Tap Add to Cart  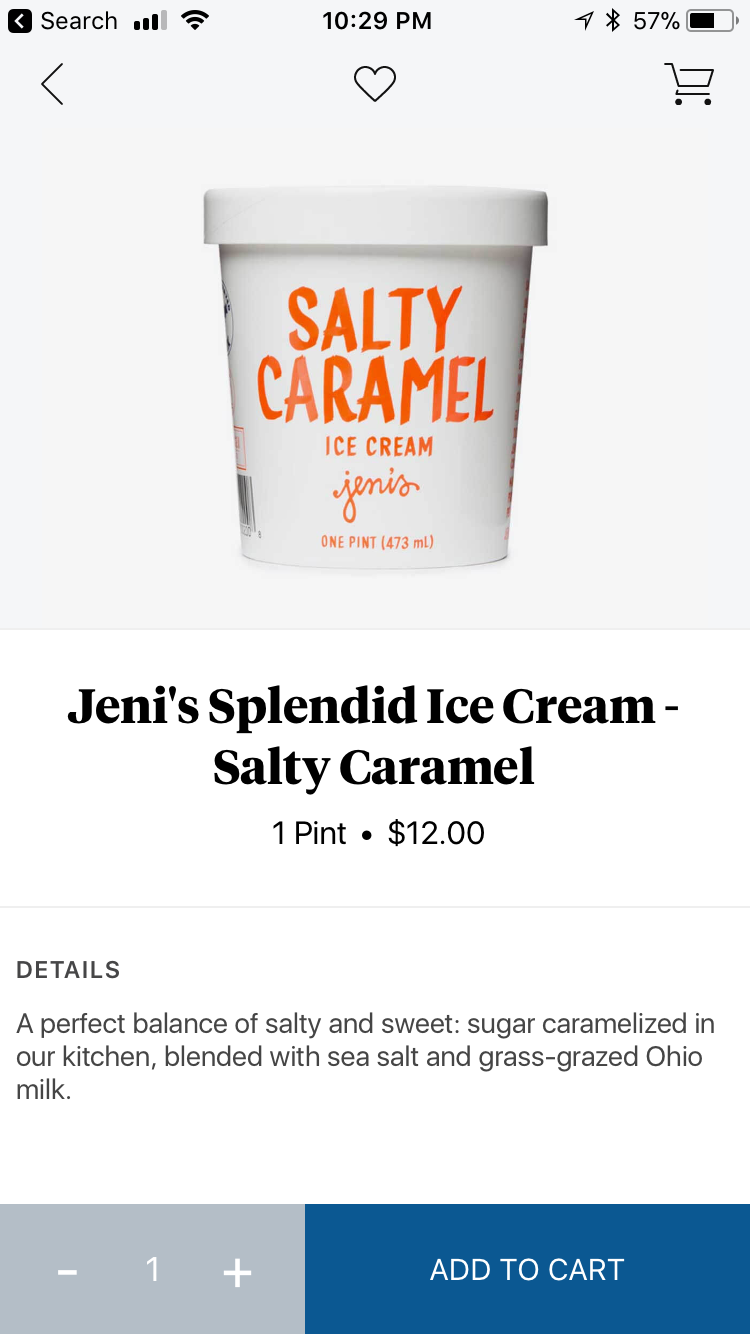527,1269
